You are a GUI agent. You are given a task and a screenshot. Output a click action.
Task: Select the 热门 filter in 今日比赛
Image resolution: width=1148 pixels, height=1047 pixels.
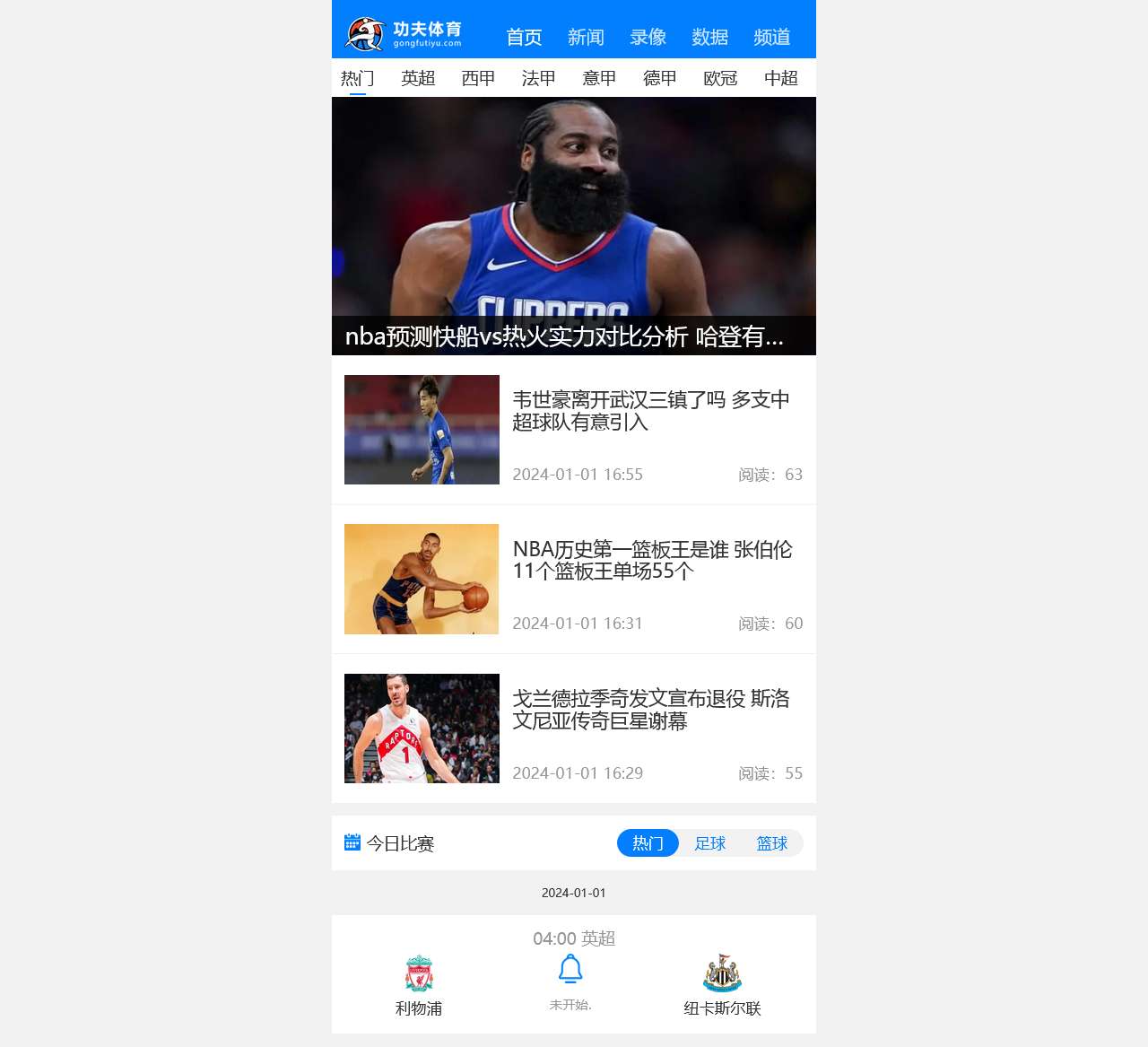(648, 843)
